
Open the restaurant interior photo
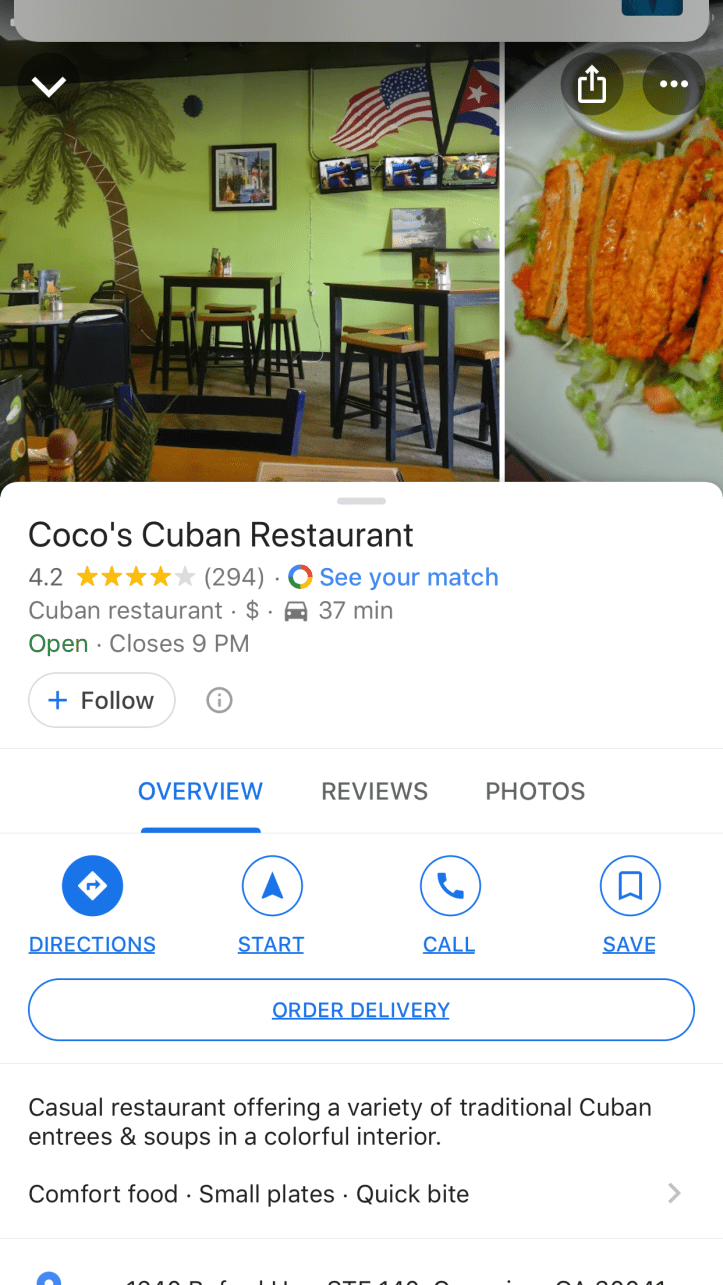click(250, 280)
